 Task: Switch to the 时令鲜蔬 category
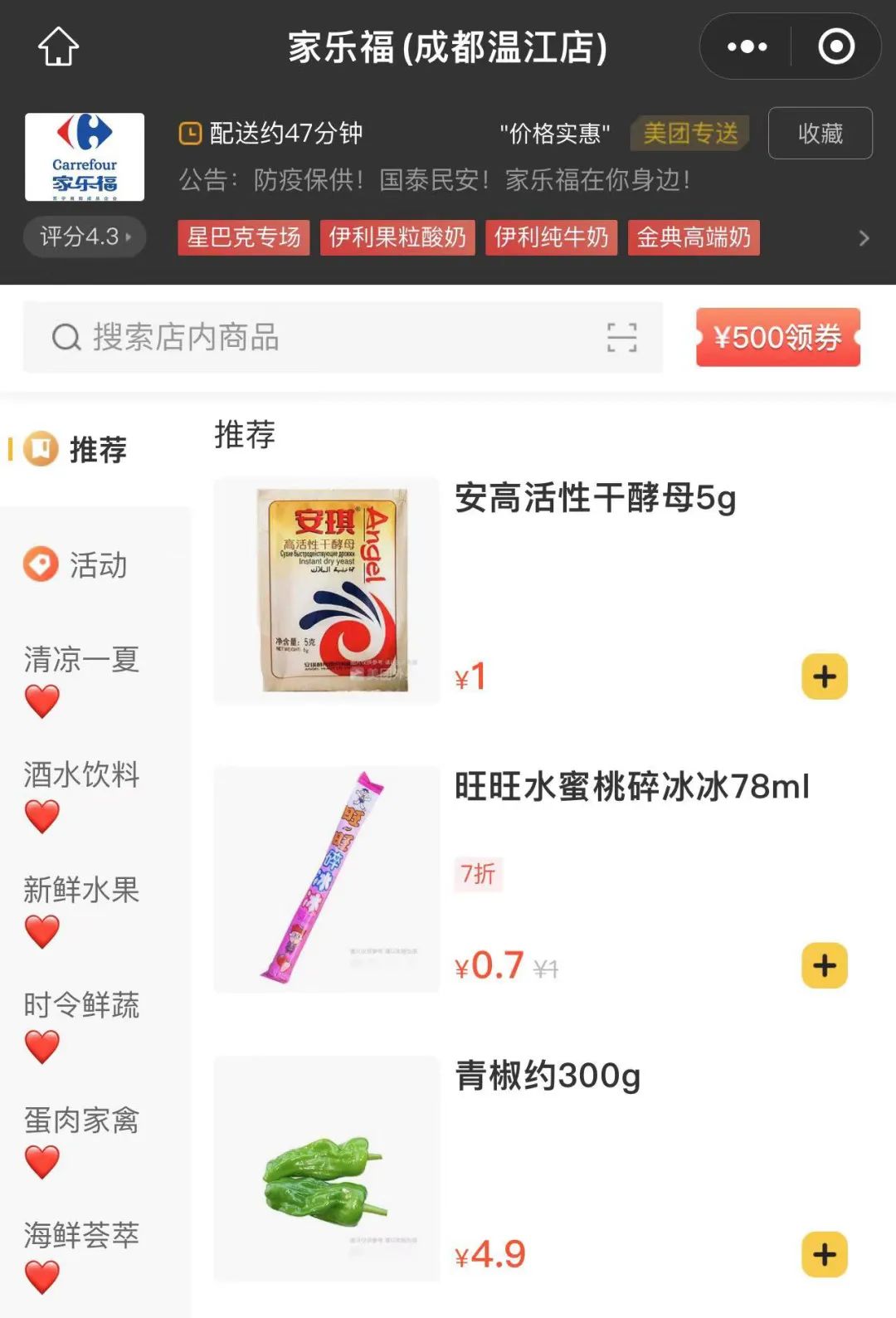click(x=81, y=1005)
